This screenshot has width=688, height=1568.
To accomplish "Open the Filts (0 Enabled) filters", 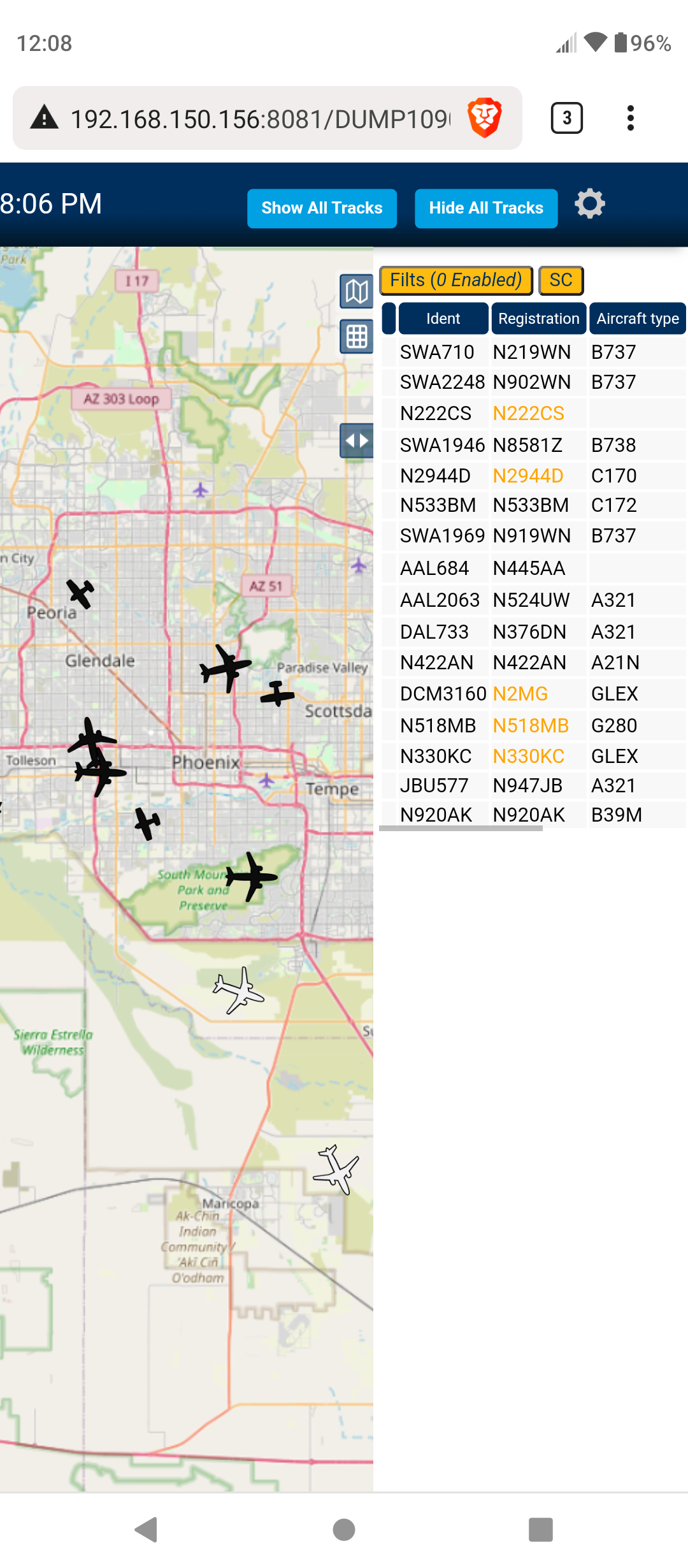I will pos(456,280).
